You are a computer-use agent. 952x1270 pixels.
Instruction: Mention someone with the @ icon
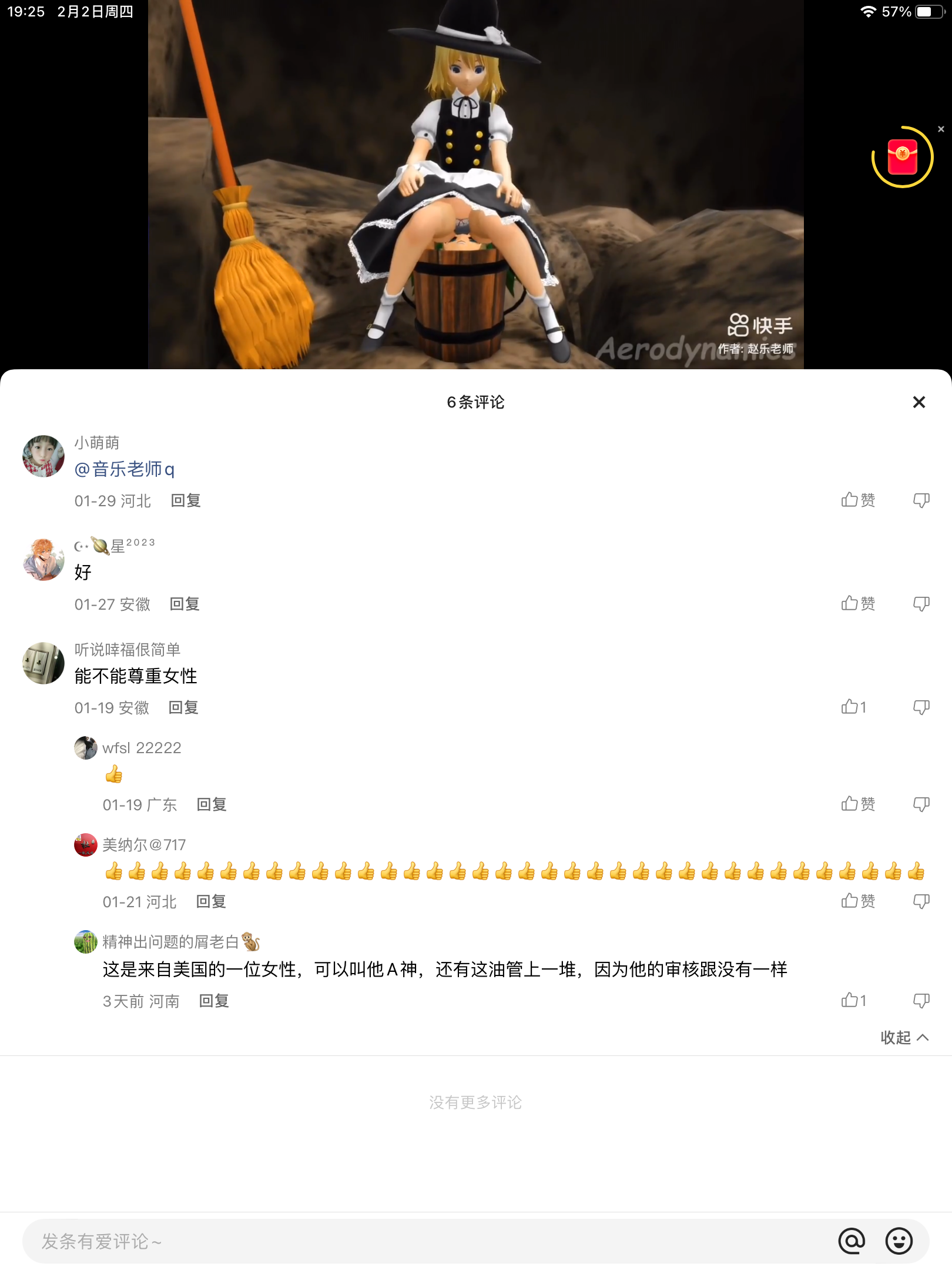tap(852, 1241)
